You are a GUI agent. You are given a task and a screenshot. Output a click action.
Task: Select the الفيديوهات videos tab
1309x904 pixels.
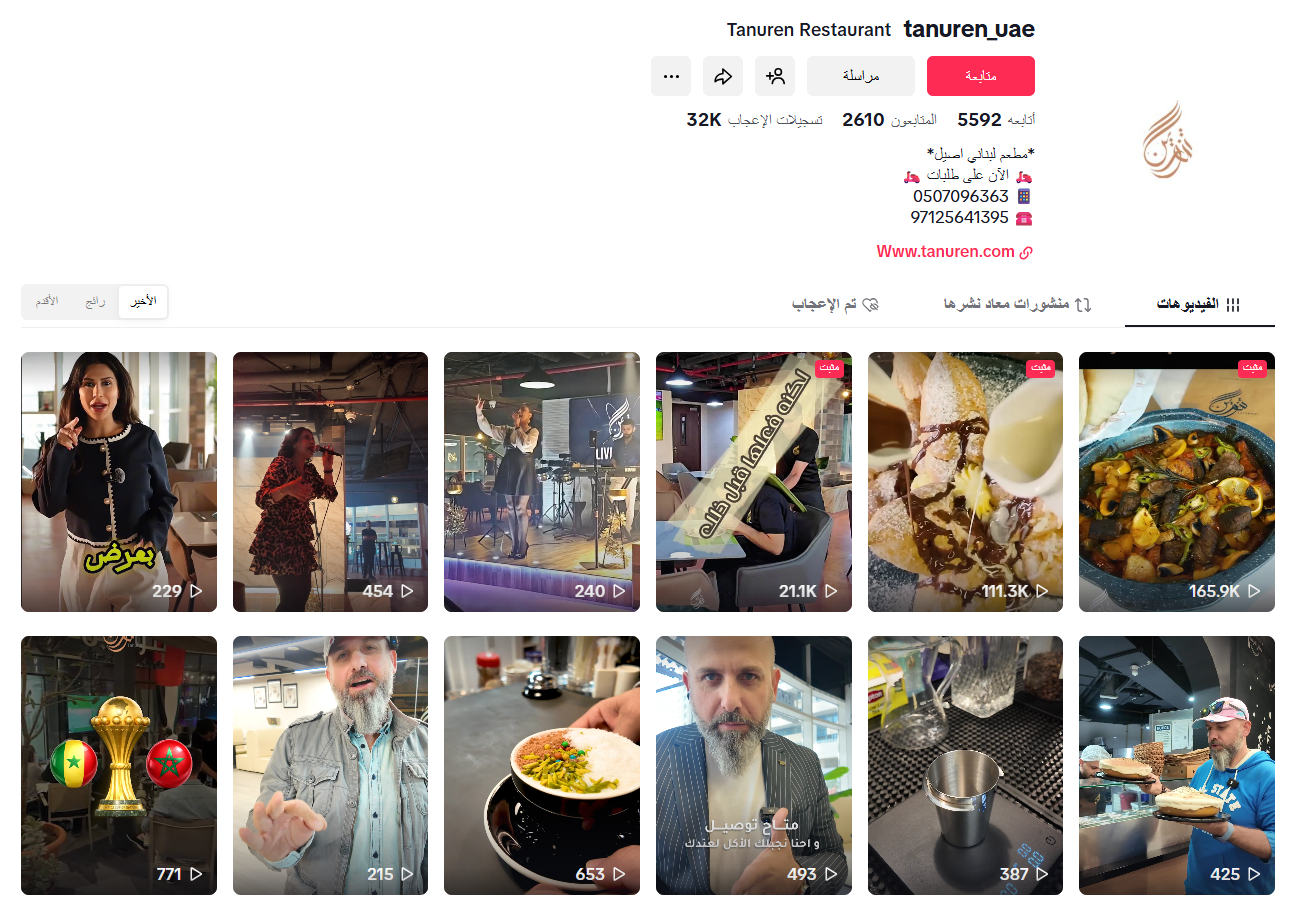[1199, 304]
